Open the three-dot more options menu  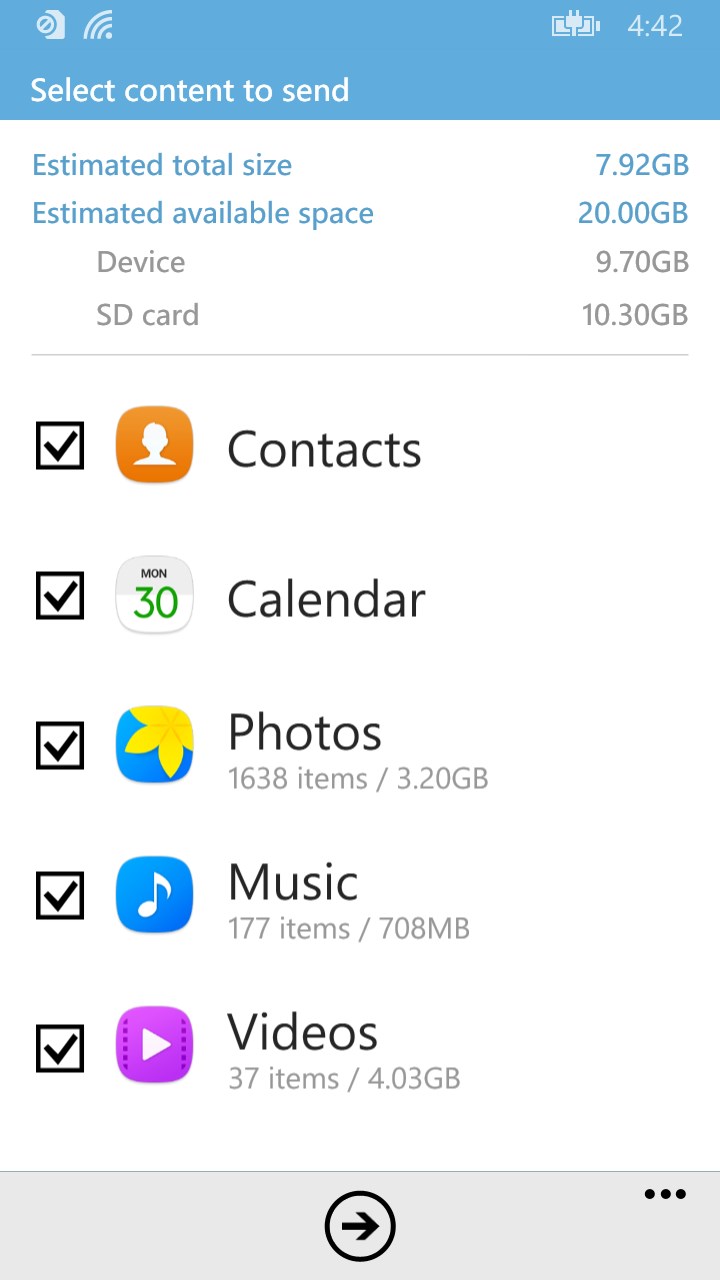tap(665, 1194)
